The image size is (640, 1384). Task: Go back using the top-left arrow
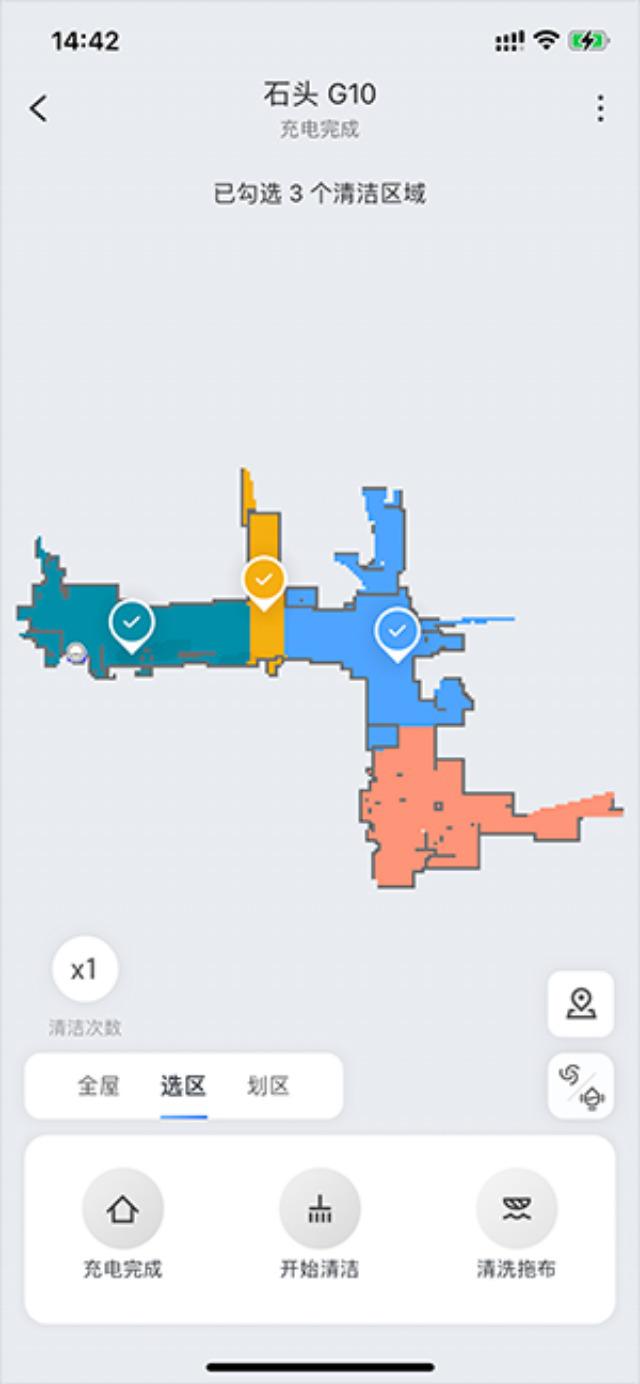point(39,108)
